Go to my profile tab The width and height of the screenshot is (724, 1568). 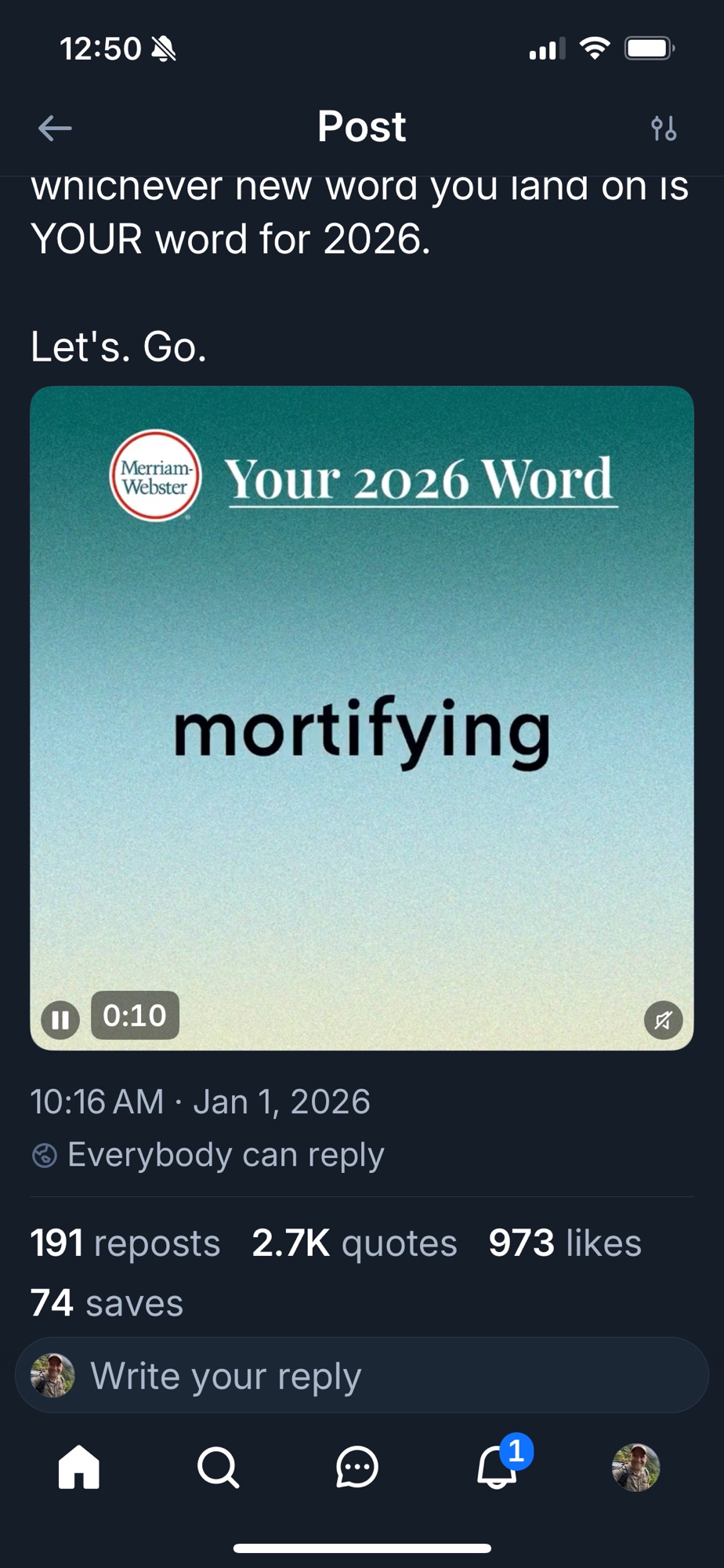[x=635, y=1467]
